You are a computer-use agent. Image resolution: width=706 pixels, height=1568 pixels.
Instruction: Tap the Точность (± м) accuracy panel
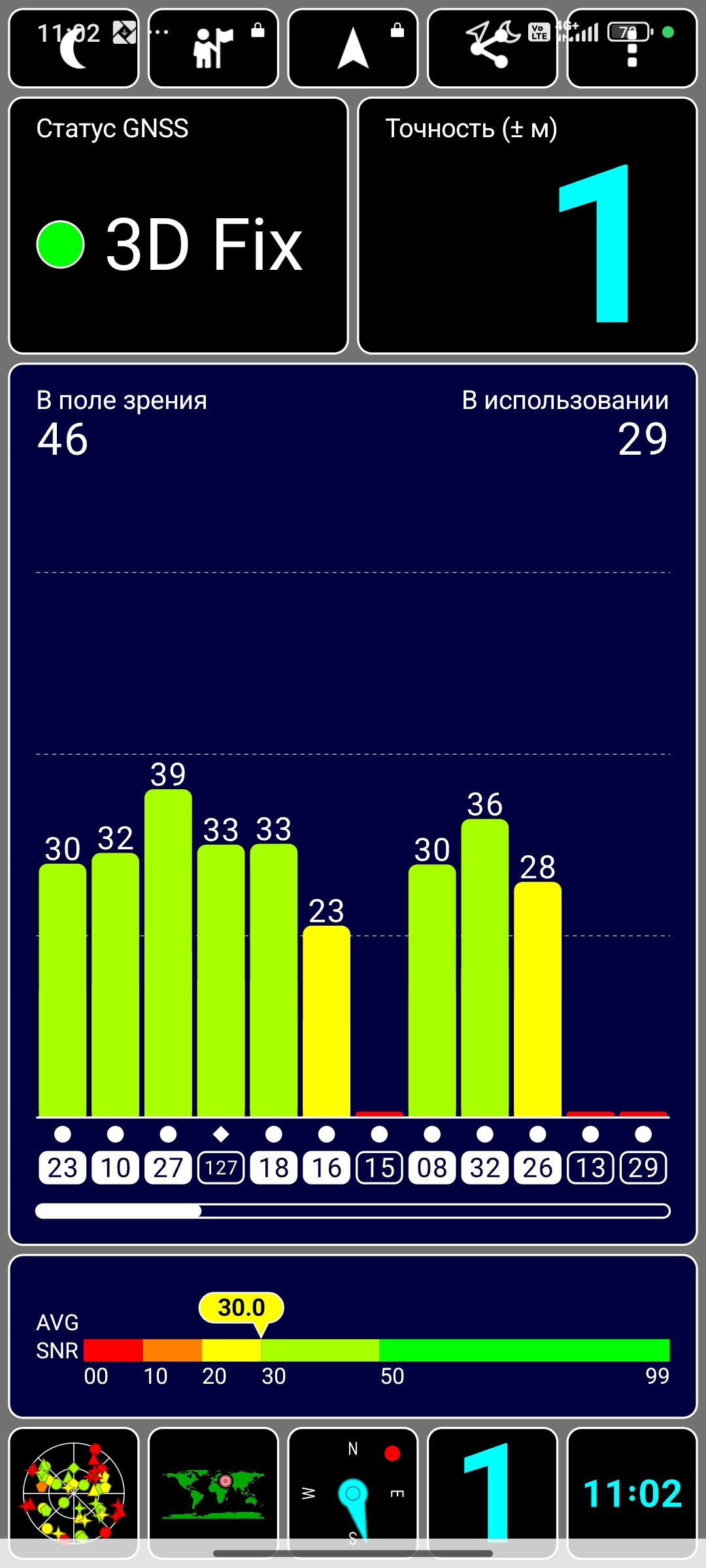tap(527, 225)
